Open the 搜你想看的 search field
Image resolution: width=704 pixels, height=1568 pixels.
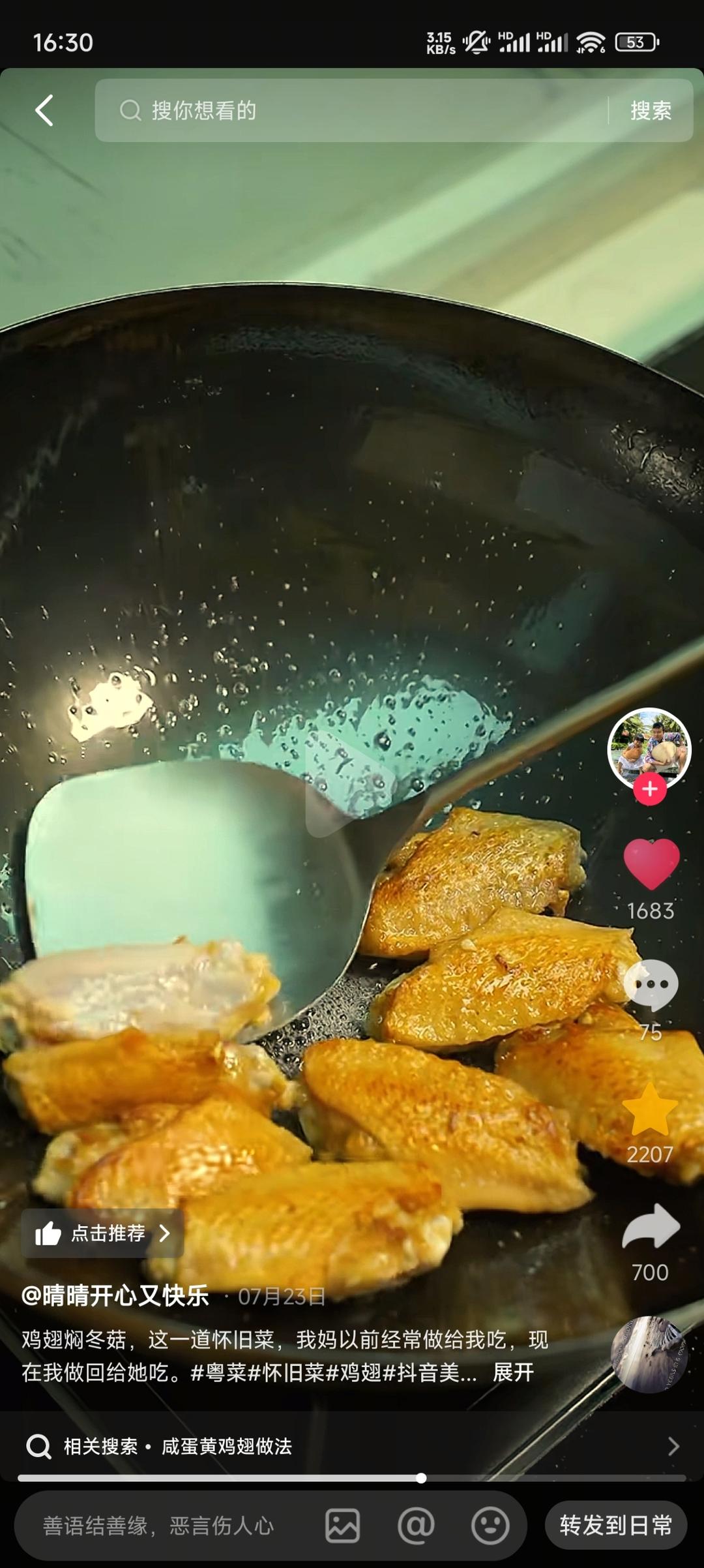tap(352, 110)
